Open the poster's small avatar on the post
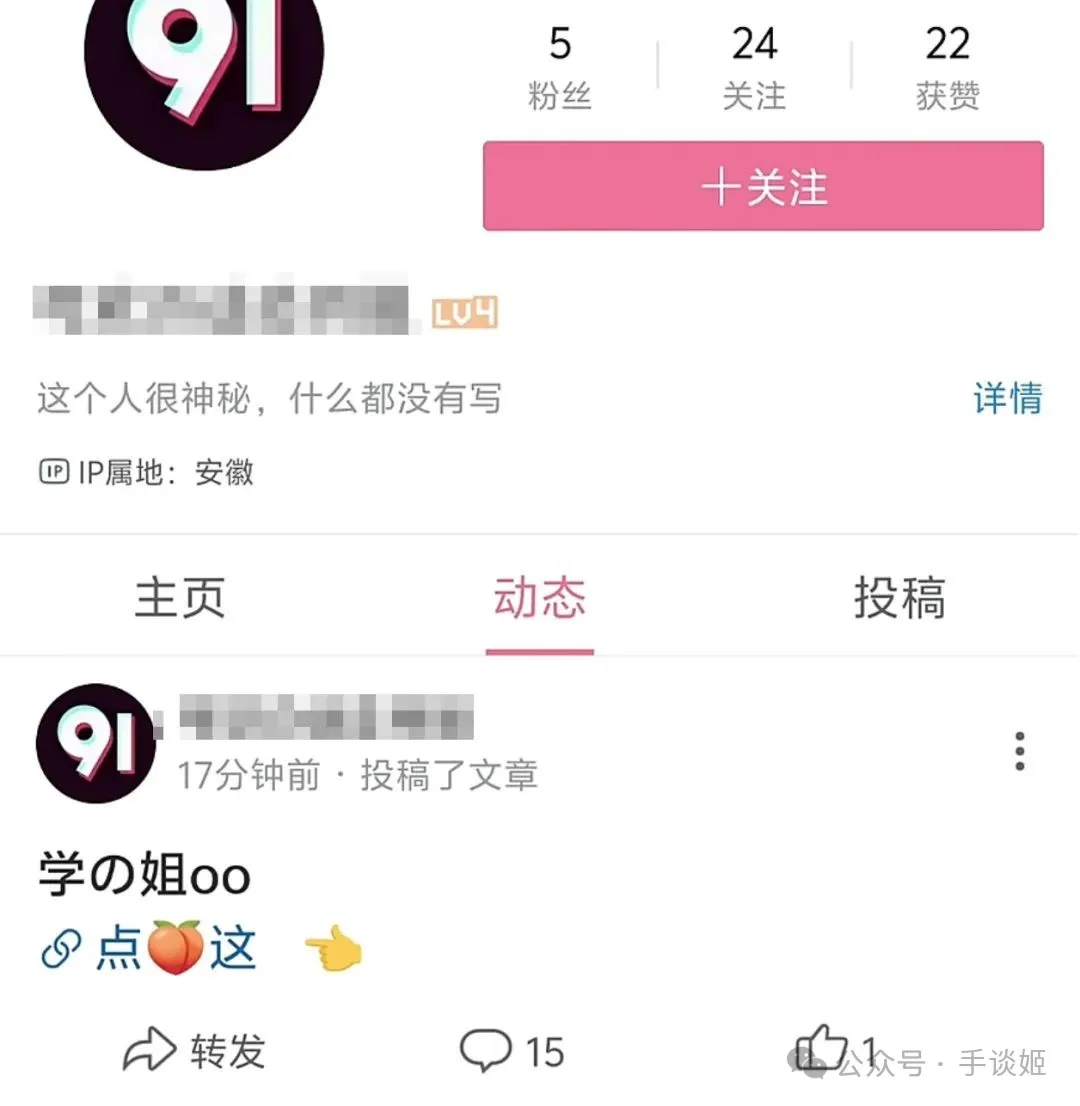Screen dimensions: 1080x1106 coord(95,744)
